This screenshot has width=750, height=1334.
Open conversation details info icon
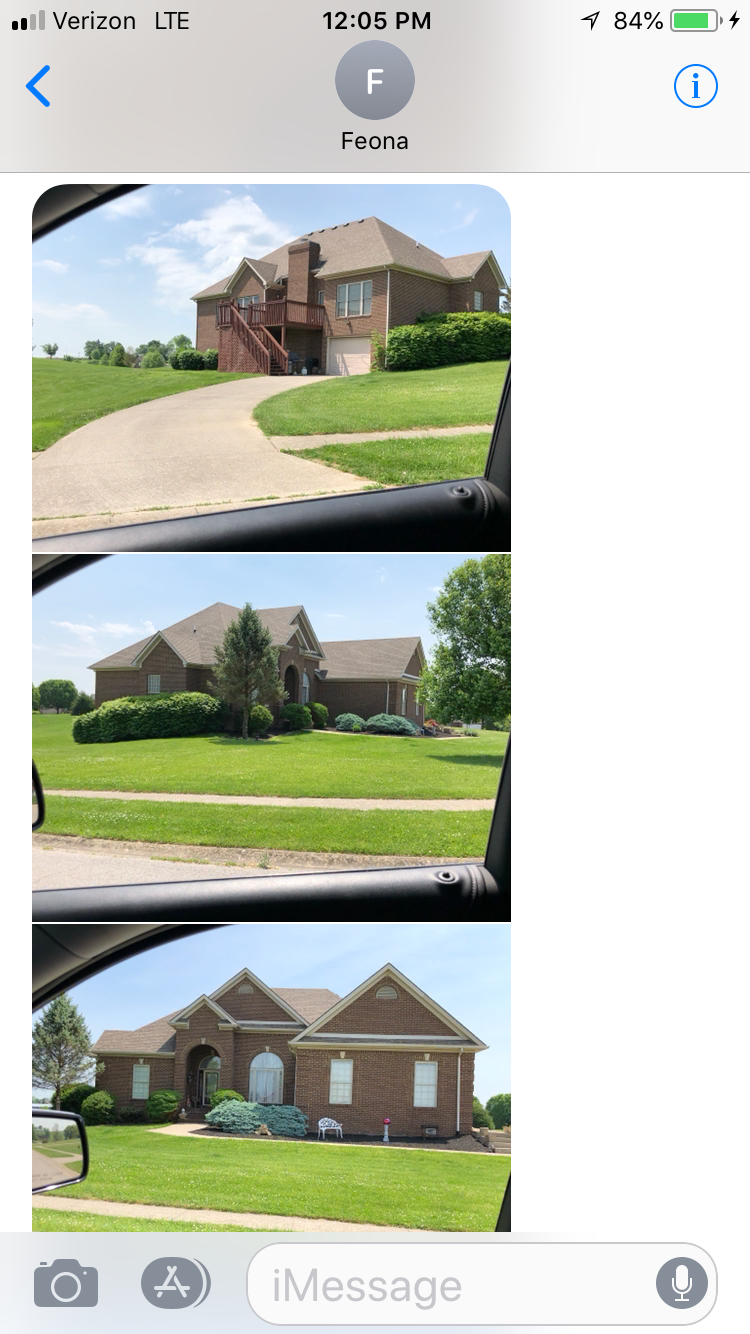point(696,86)
